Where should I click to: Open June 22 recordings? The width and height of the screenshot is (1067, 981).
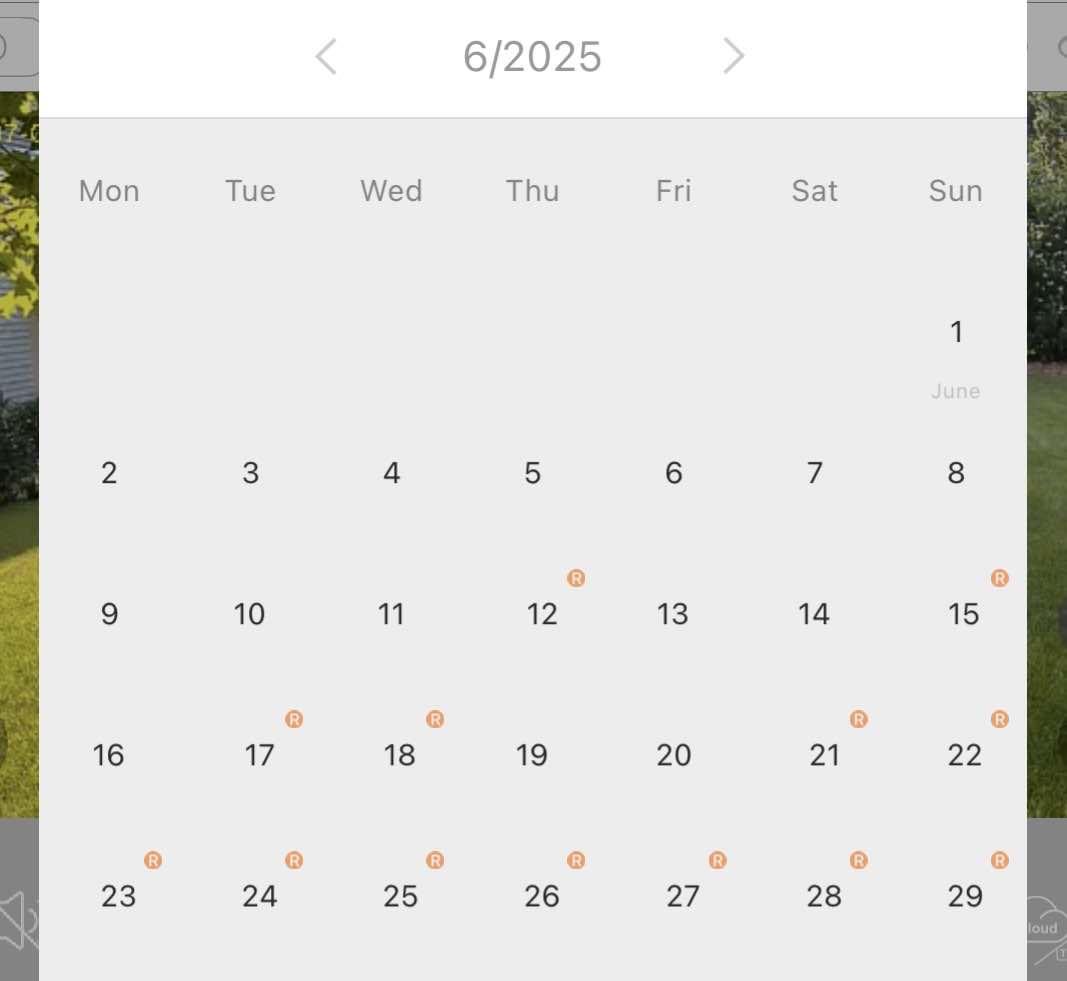click(x=964, y=755)
